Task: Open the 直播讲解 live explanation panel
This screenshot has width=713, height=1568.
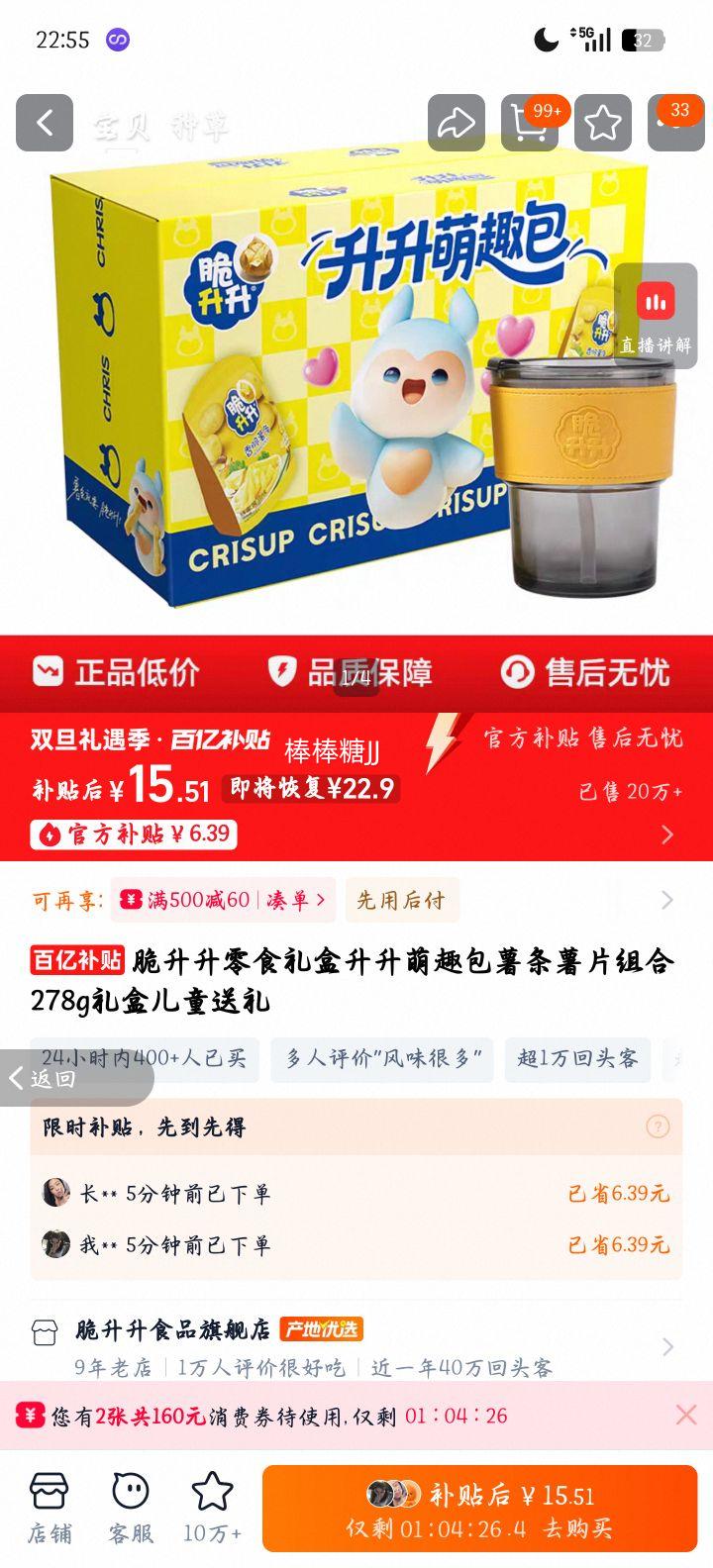Action: click(655, 317)
